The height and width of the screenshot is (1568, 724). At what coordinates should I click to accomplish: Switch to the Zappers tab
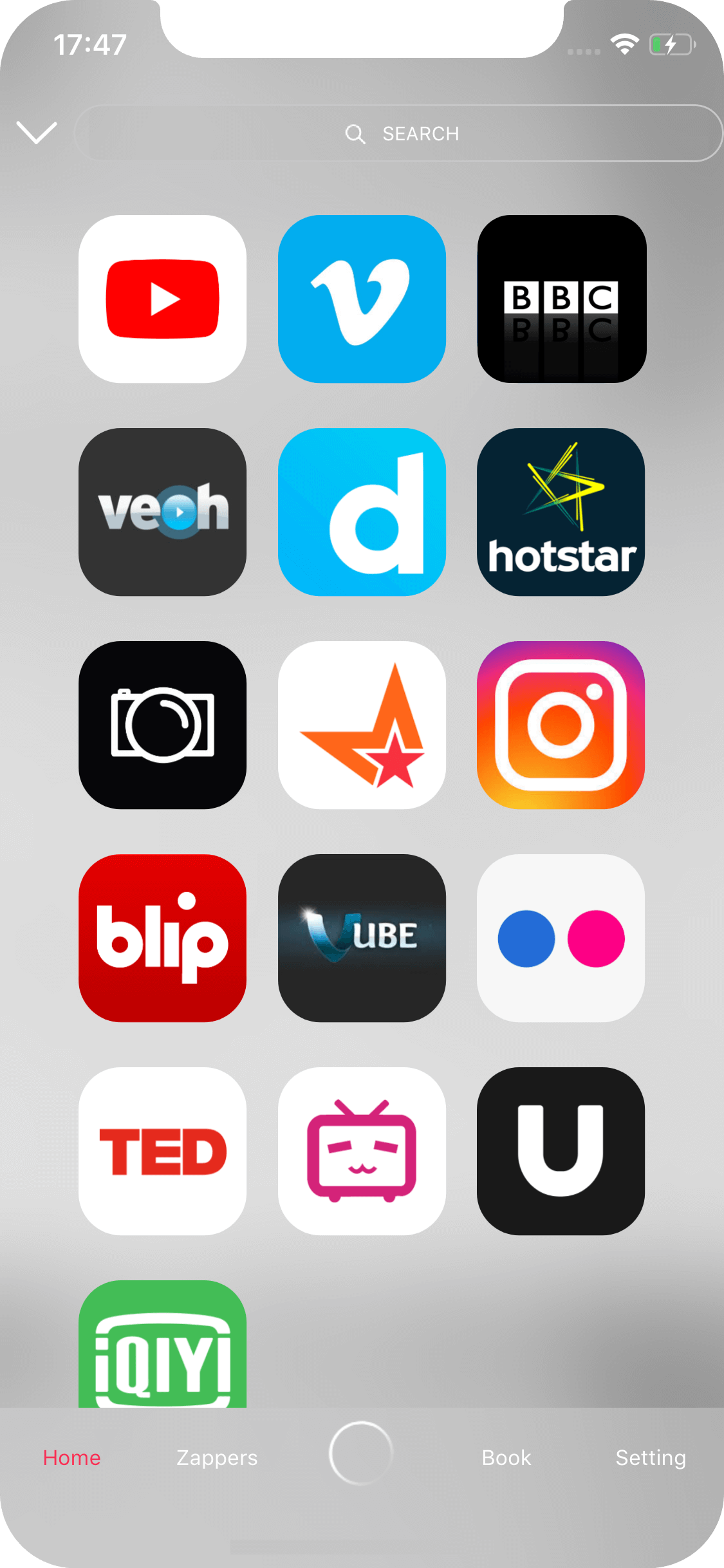click(217, 1457)
